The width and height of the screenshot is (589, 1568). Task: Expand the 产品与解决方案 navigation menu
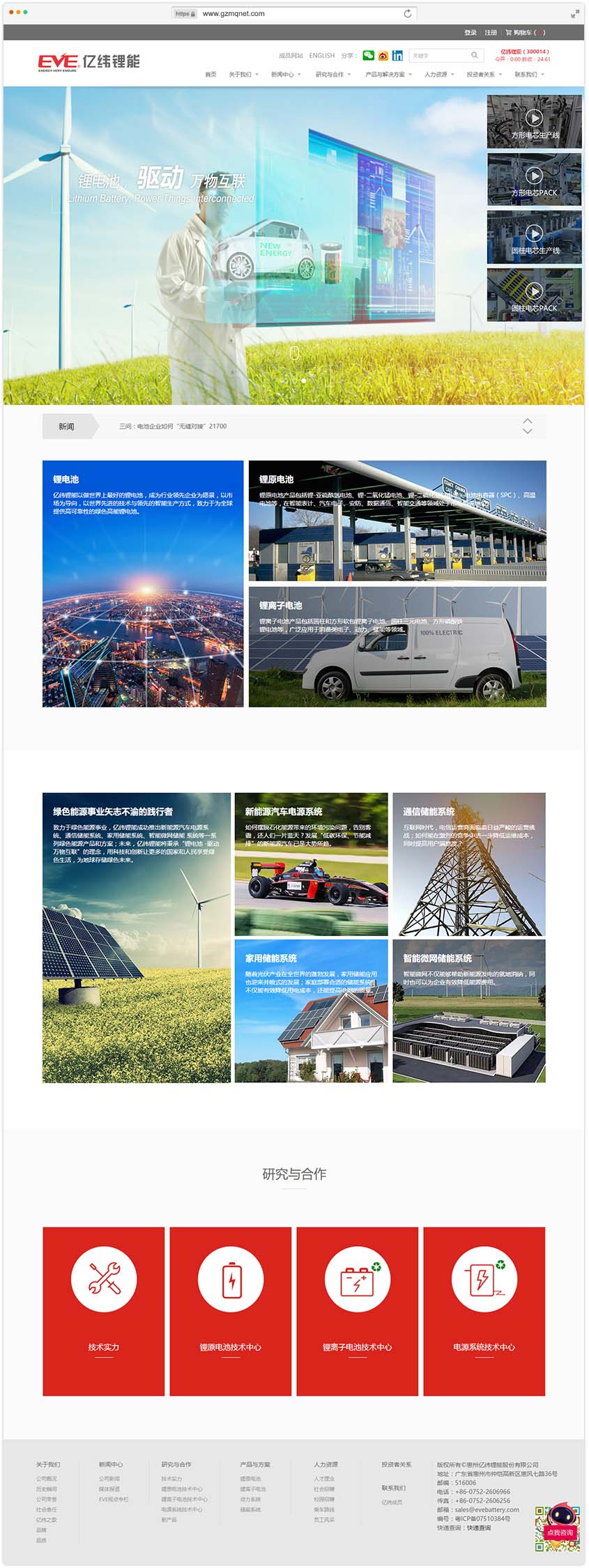coord(388,75)
